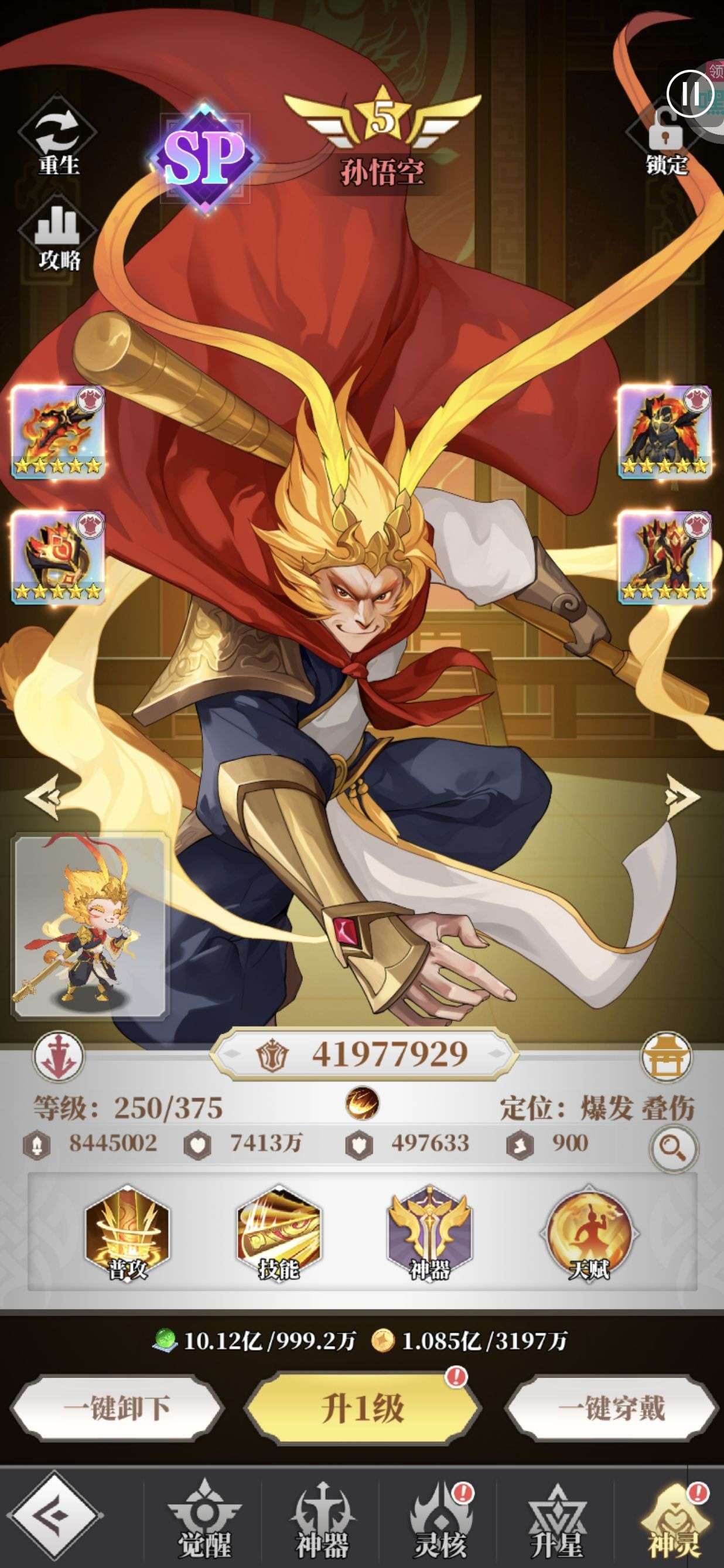724x1568 pixels.
Task: Open the chibi character model preview
Action: point(90,926)
